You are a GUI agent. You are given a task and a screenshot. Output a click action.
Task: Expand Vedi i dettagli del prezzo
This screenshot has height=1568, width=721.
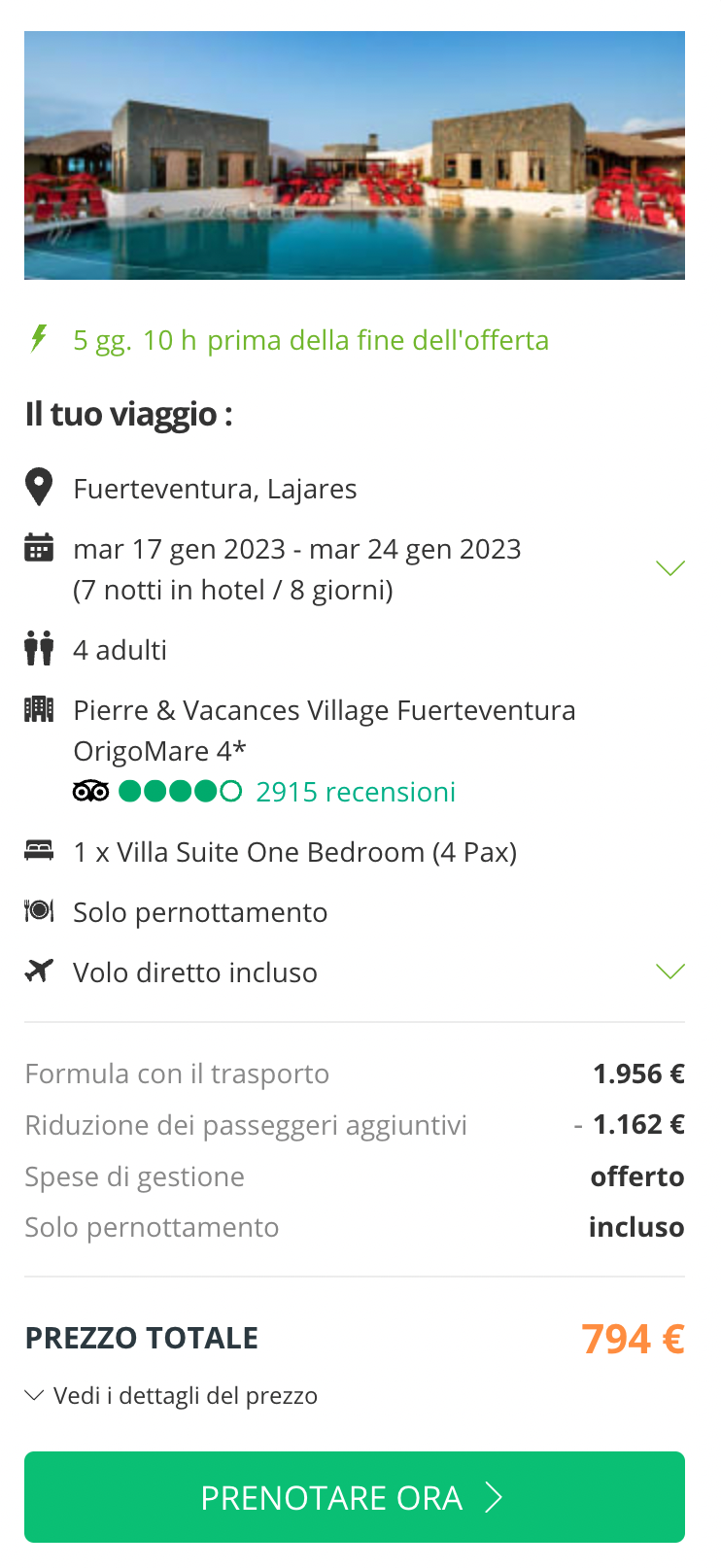tap(171, 1396)
